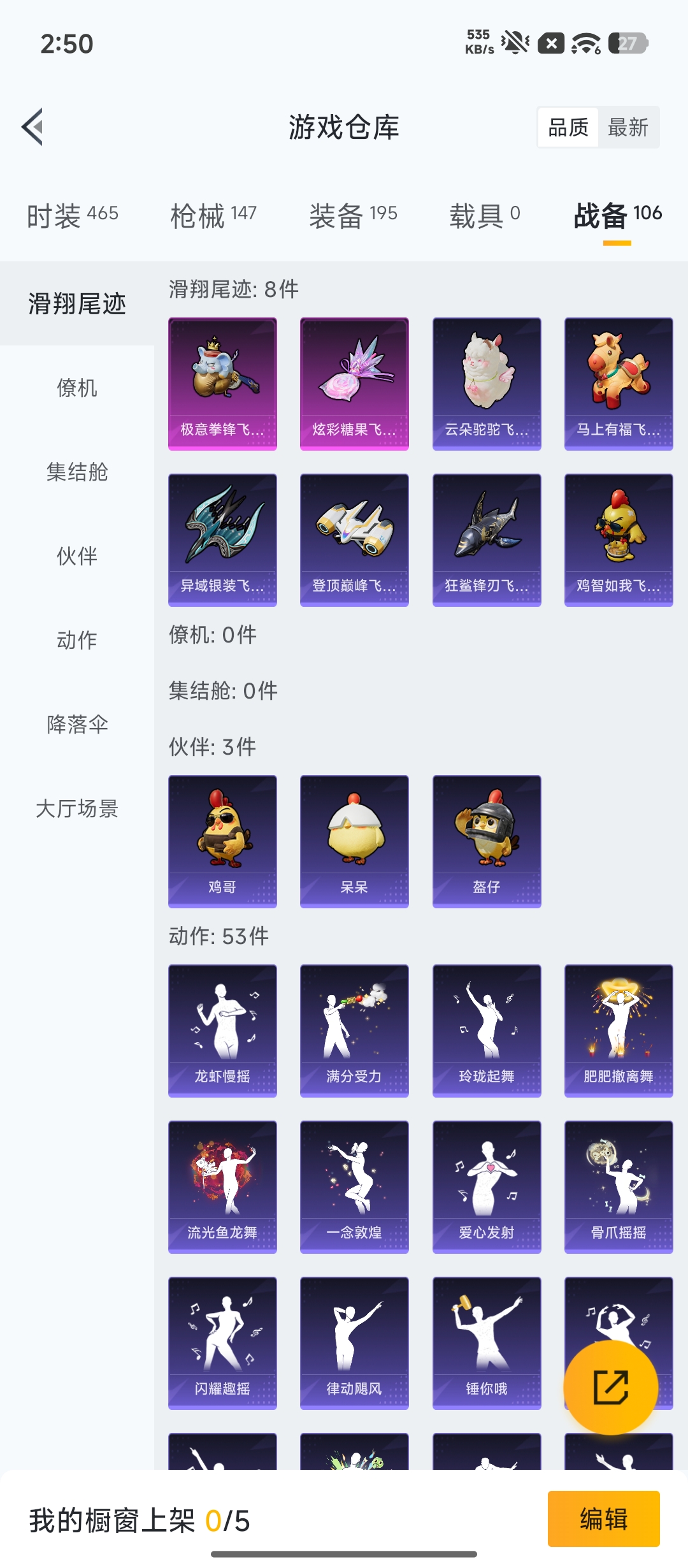Select the 鸡哥 companion icon
688x1568 pixels.
point(222,840)
